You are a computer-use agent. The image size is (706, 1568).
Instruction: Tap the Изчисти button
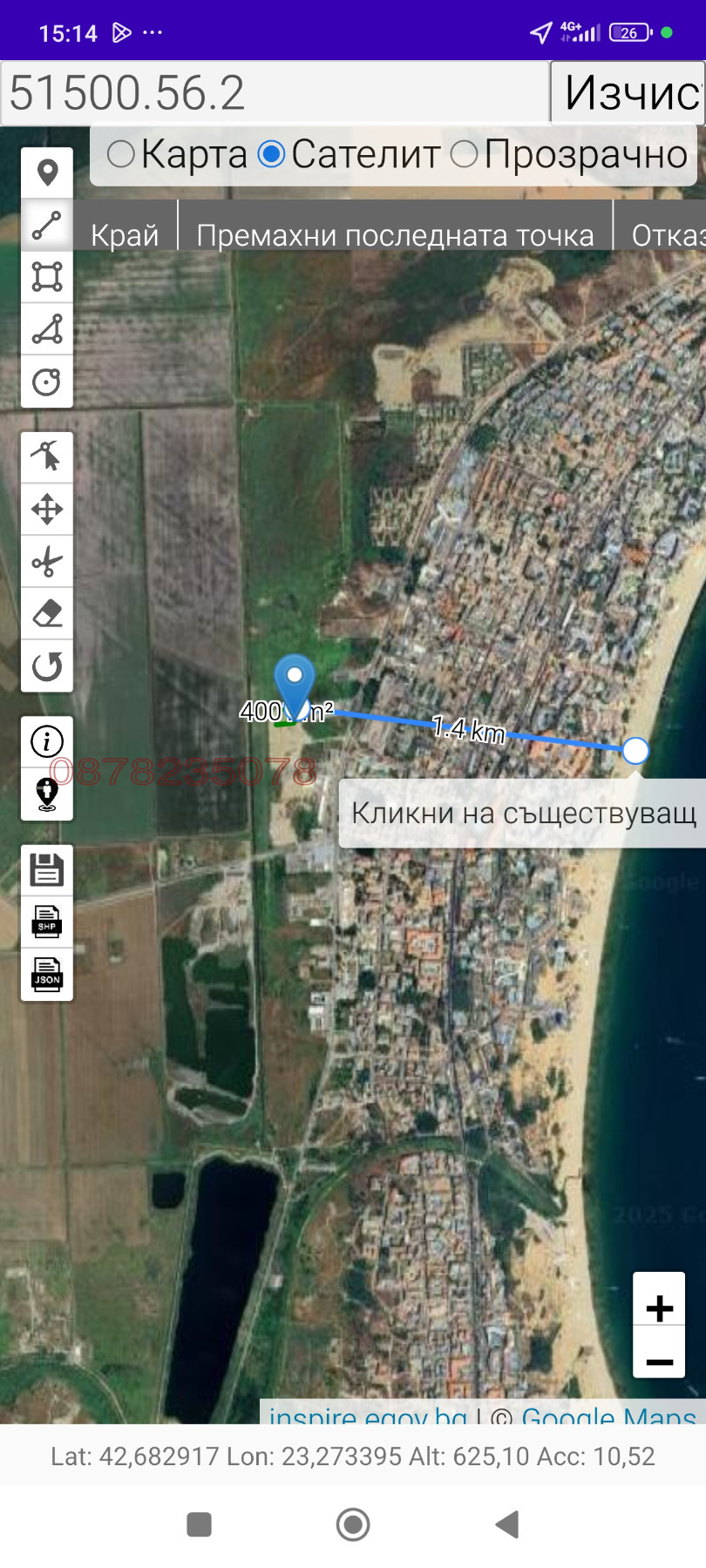coord(629,92)
